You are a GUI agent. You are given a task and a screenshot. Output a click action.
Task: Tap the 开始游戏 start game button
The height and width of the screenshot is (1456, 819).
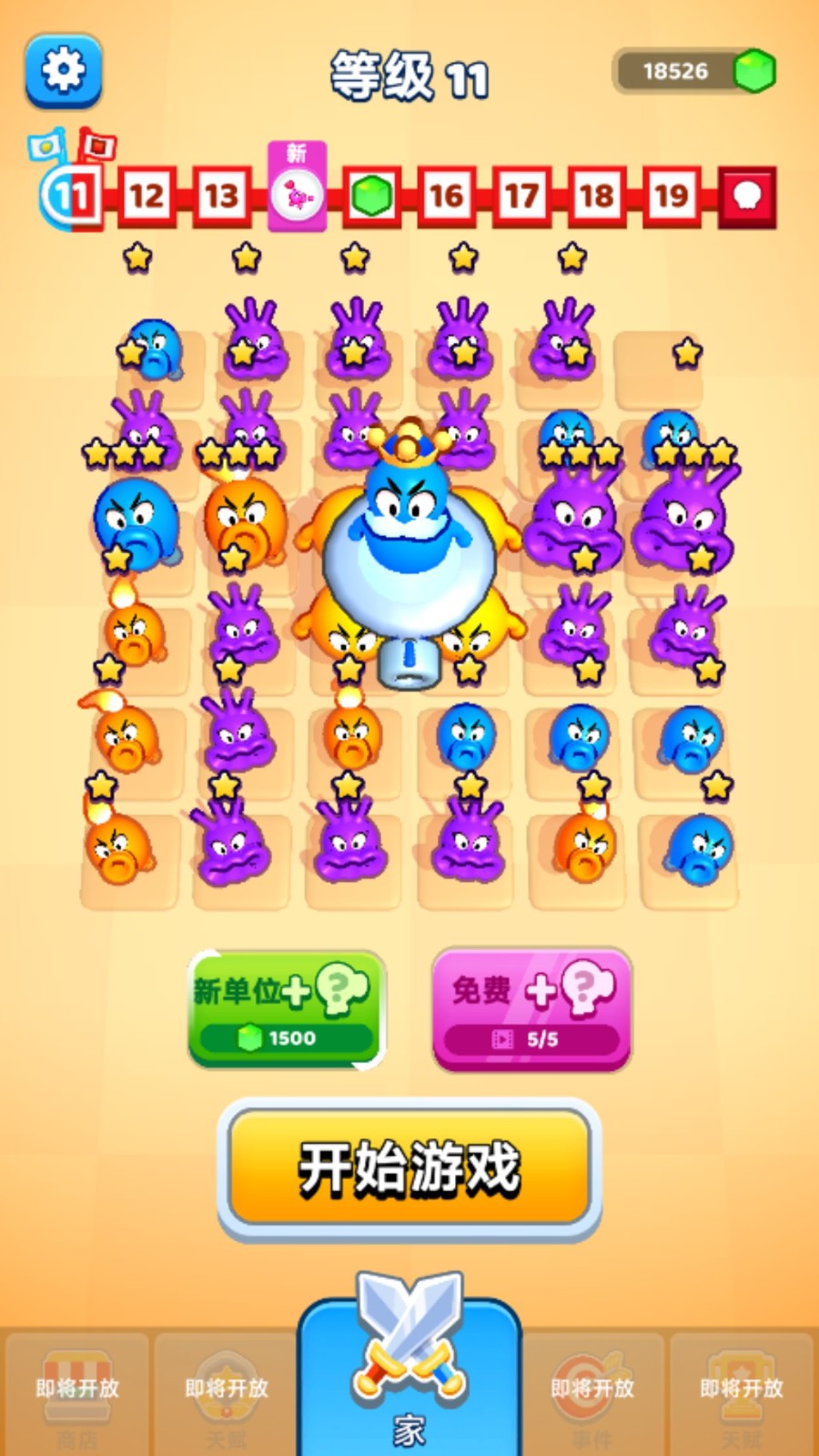coord(409,1169)
